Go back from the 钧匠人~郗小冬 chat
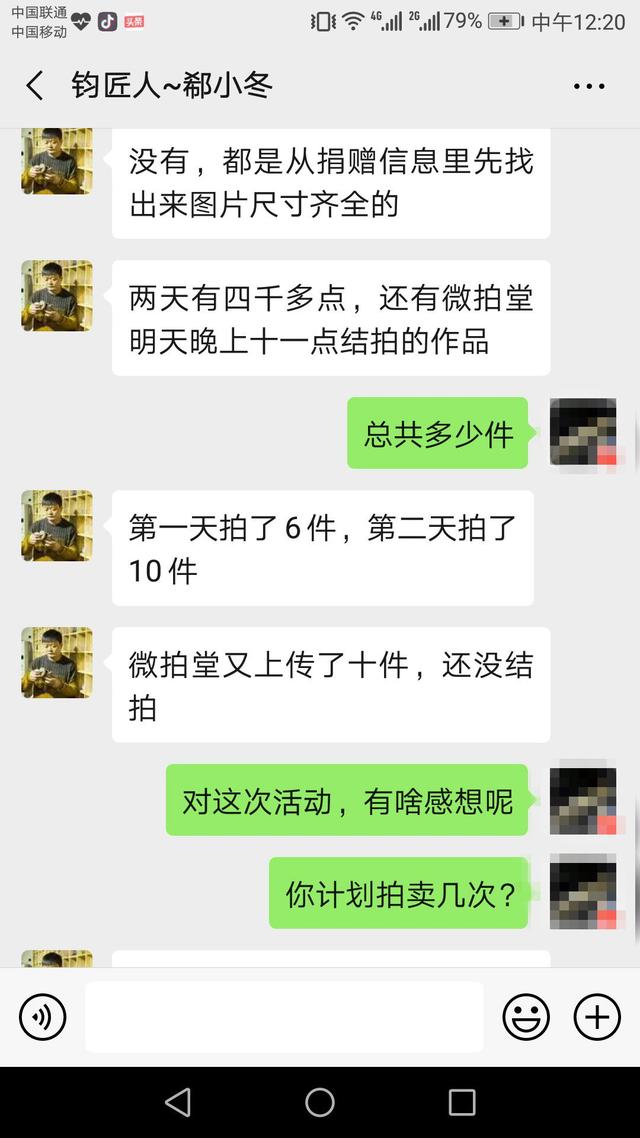Screen dimensions: 640x1138 tap(35, 86)
